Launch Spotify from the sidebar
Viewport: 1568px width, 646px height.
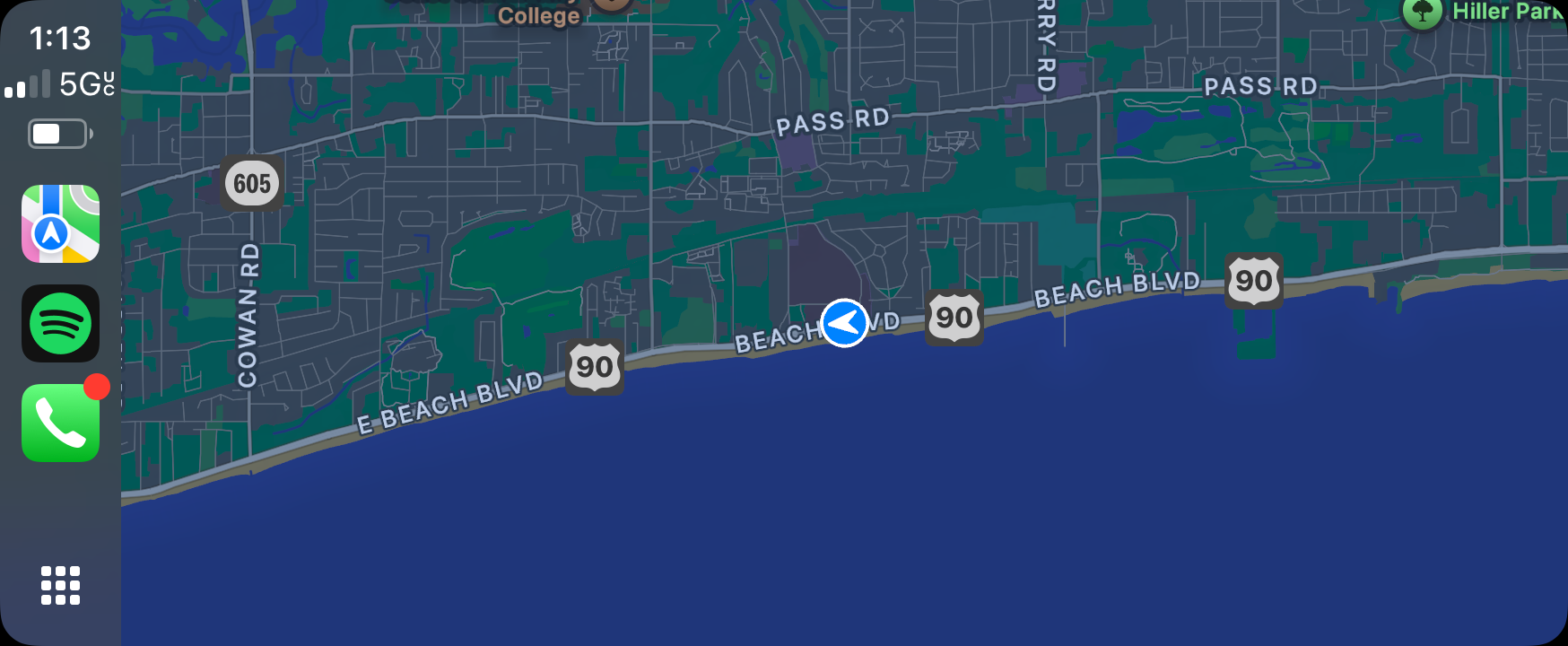pyautogui.click(x=60, y=323)
